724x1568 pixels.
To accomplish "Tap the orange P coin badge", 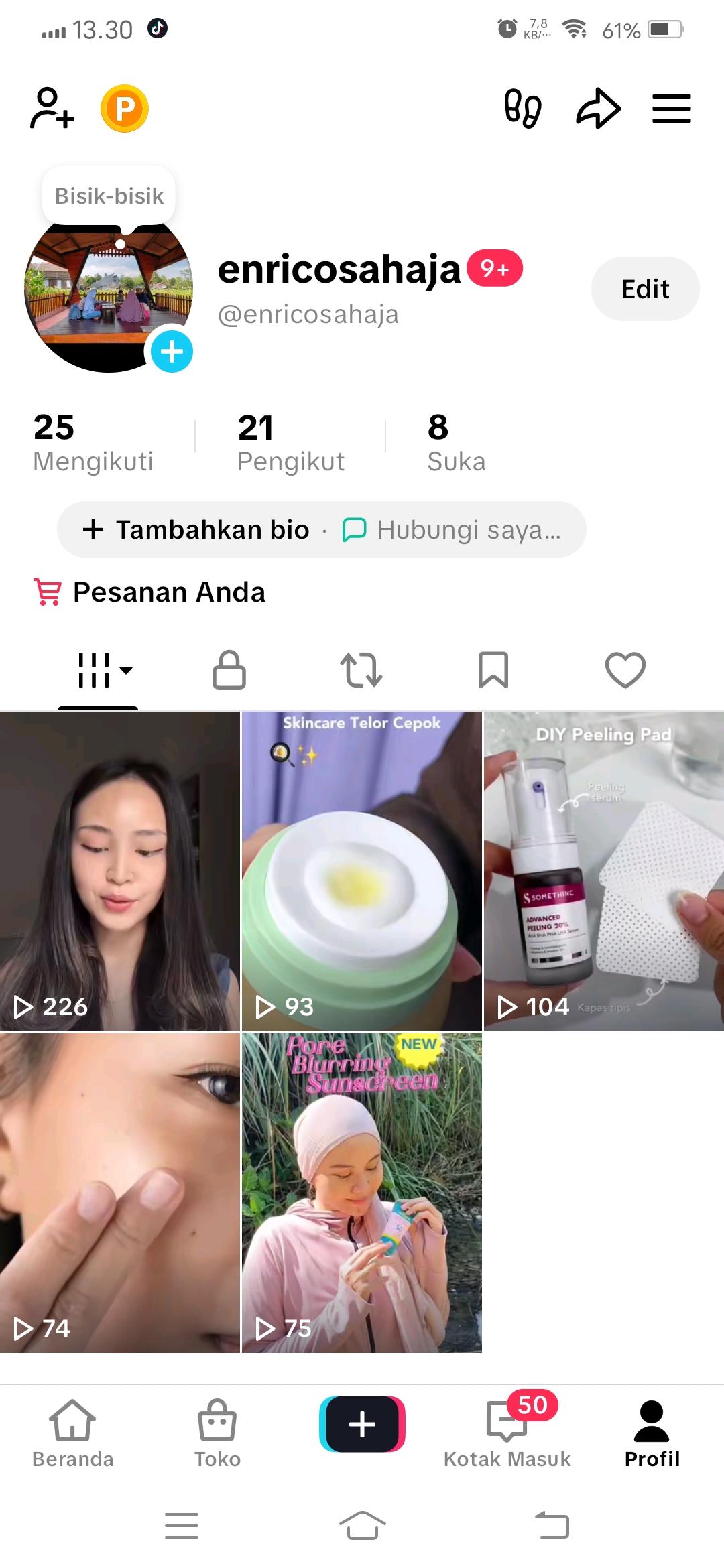I will 125,109.
